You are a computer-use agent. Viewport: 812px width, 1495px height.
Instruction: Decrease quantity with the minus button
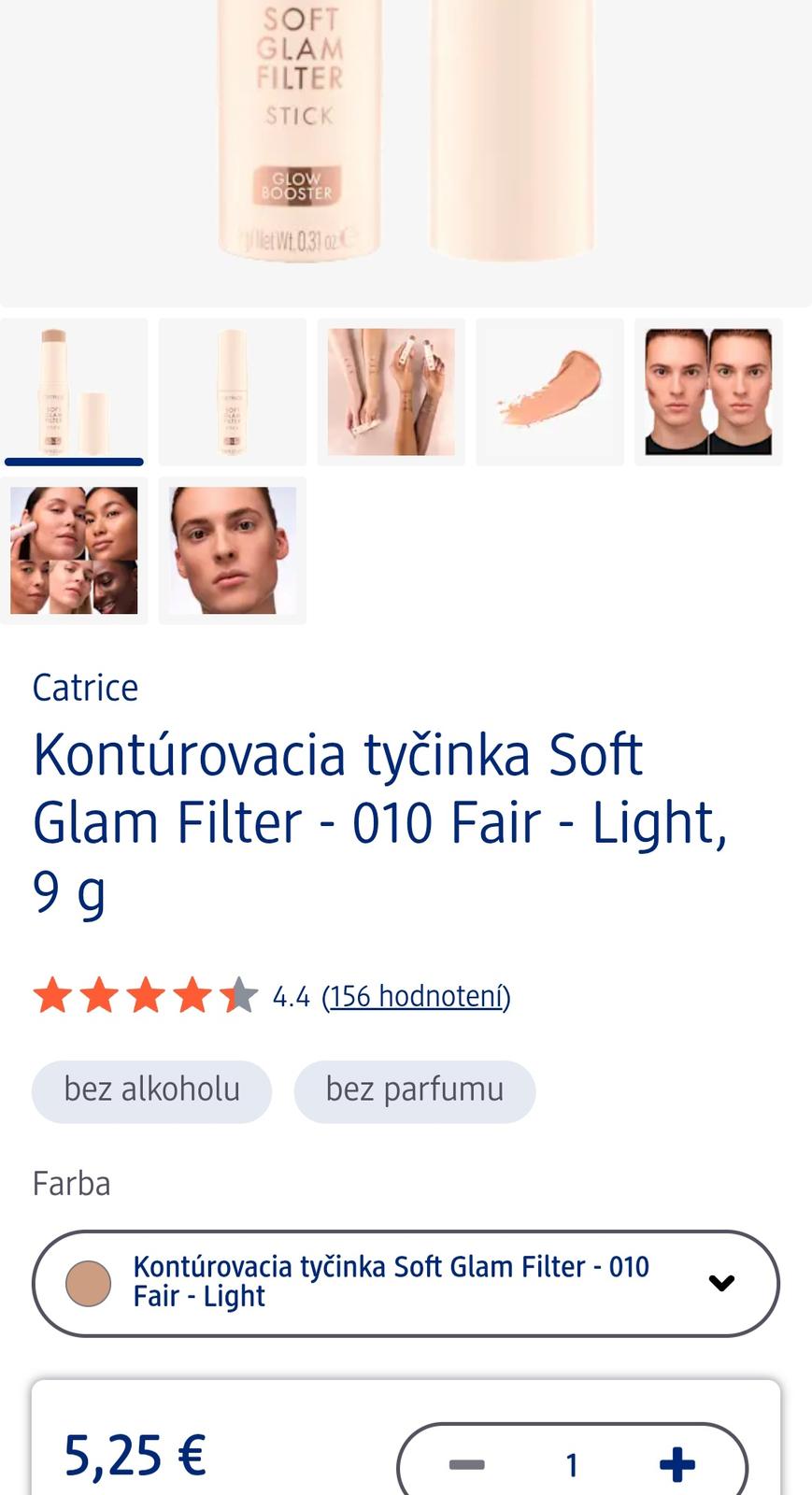[466, 1464]
